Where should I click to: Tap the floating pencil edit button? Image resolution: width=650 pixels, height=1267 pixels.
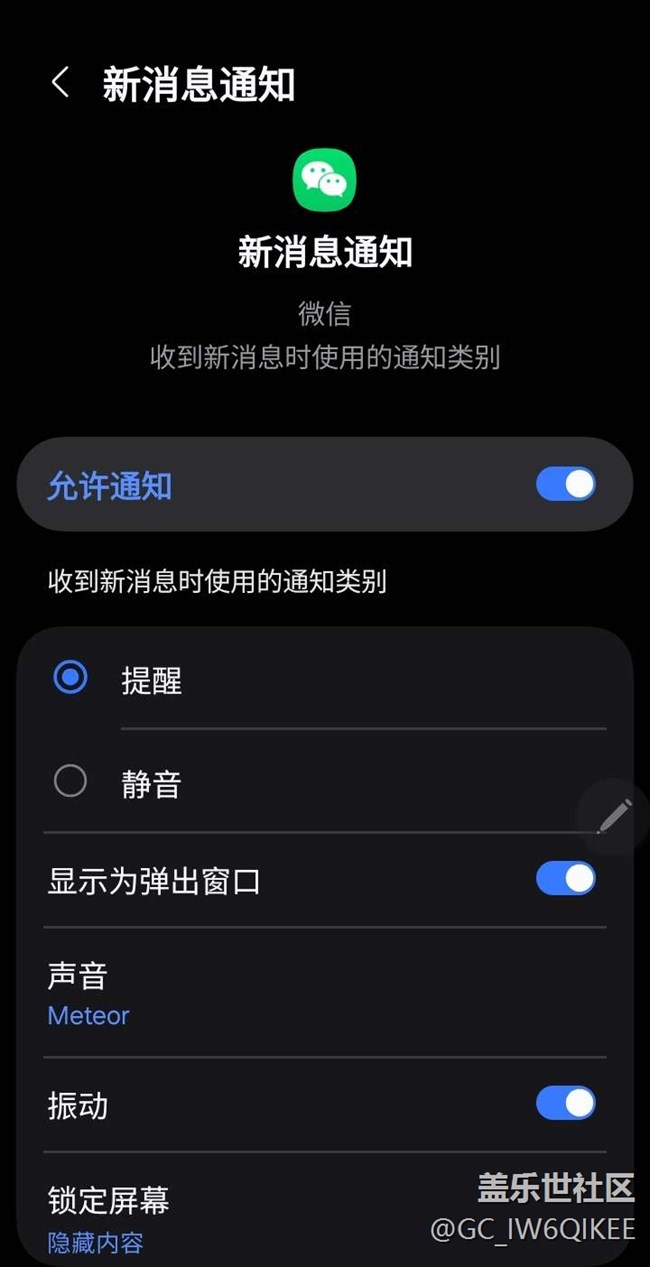point(614,816)
